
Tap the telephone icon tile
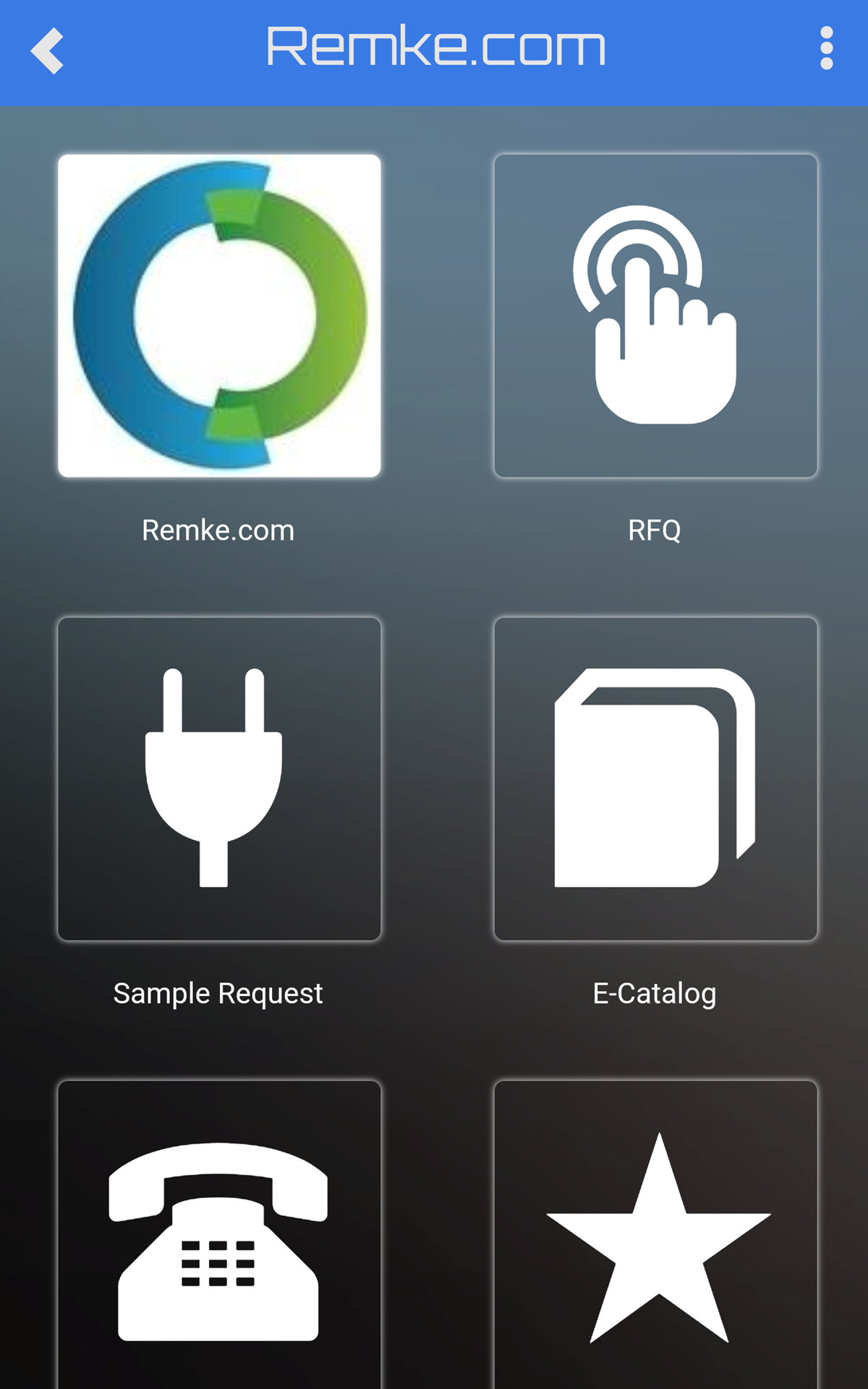click(219, 1237)
